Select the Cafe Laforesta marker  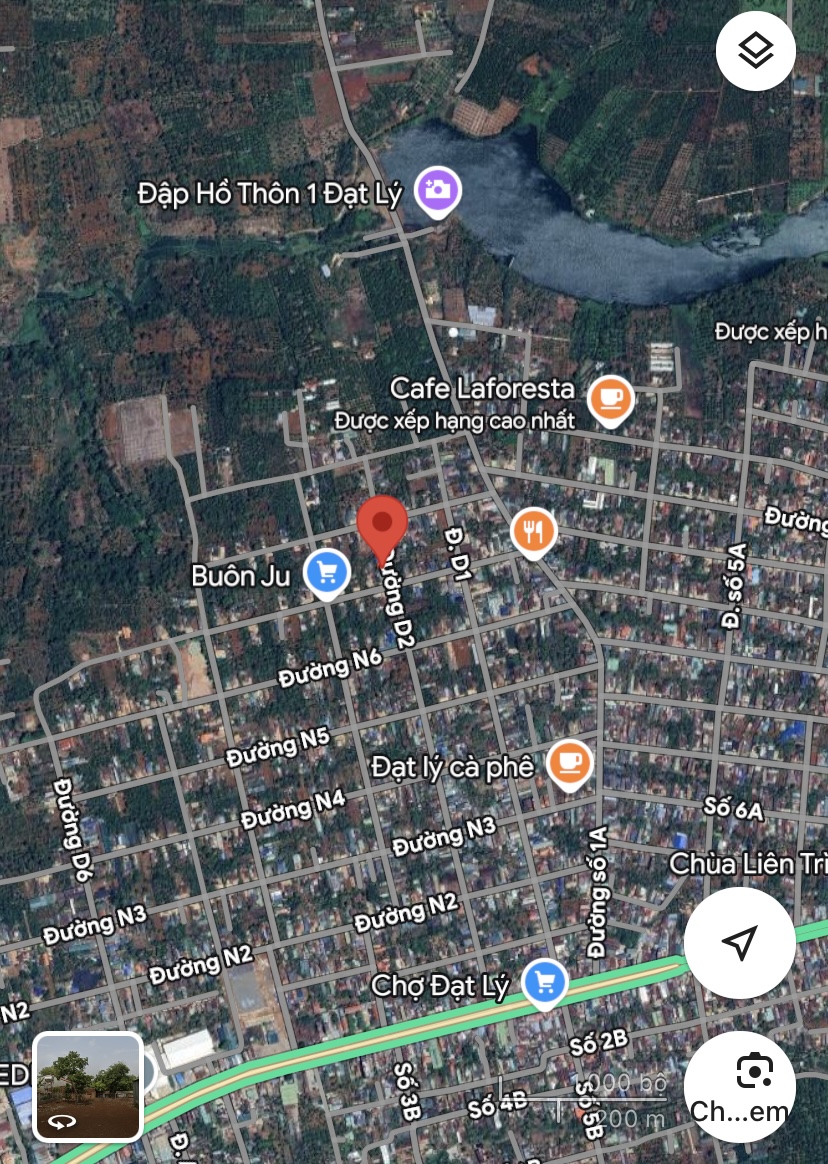tap(610, 399)
